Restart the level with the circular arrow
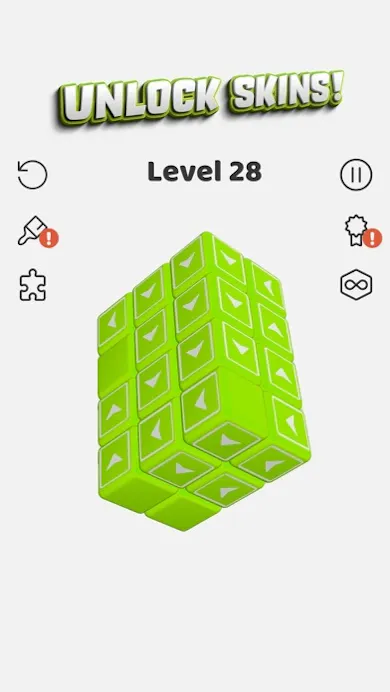390x692 pixels. pyautogui.click(x=33, y=174)
